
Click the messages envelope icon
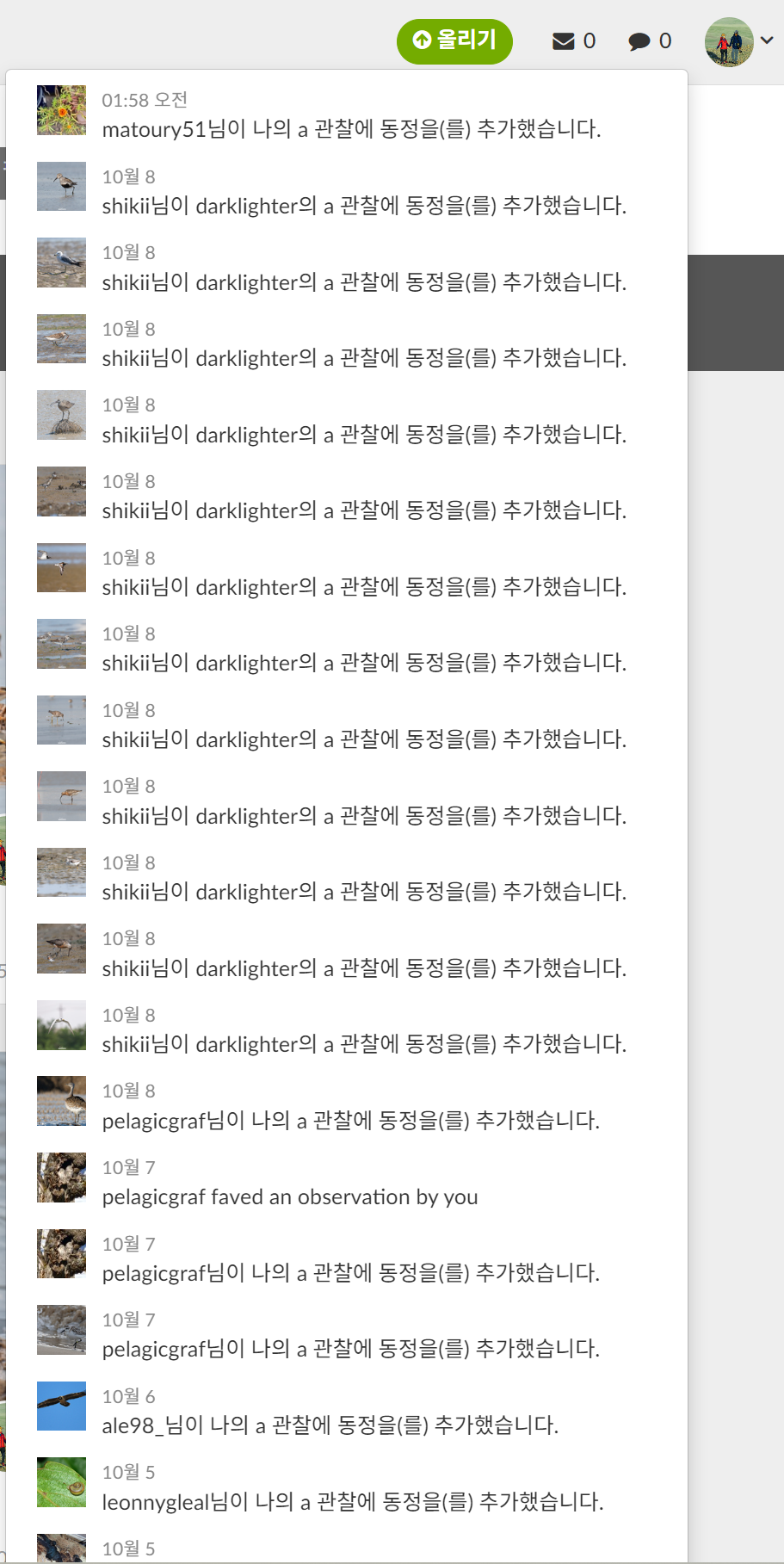click(564, 40)
